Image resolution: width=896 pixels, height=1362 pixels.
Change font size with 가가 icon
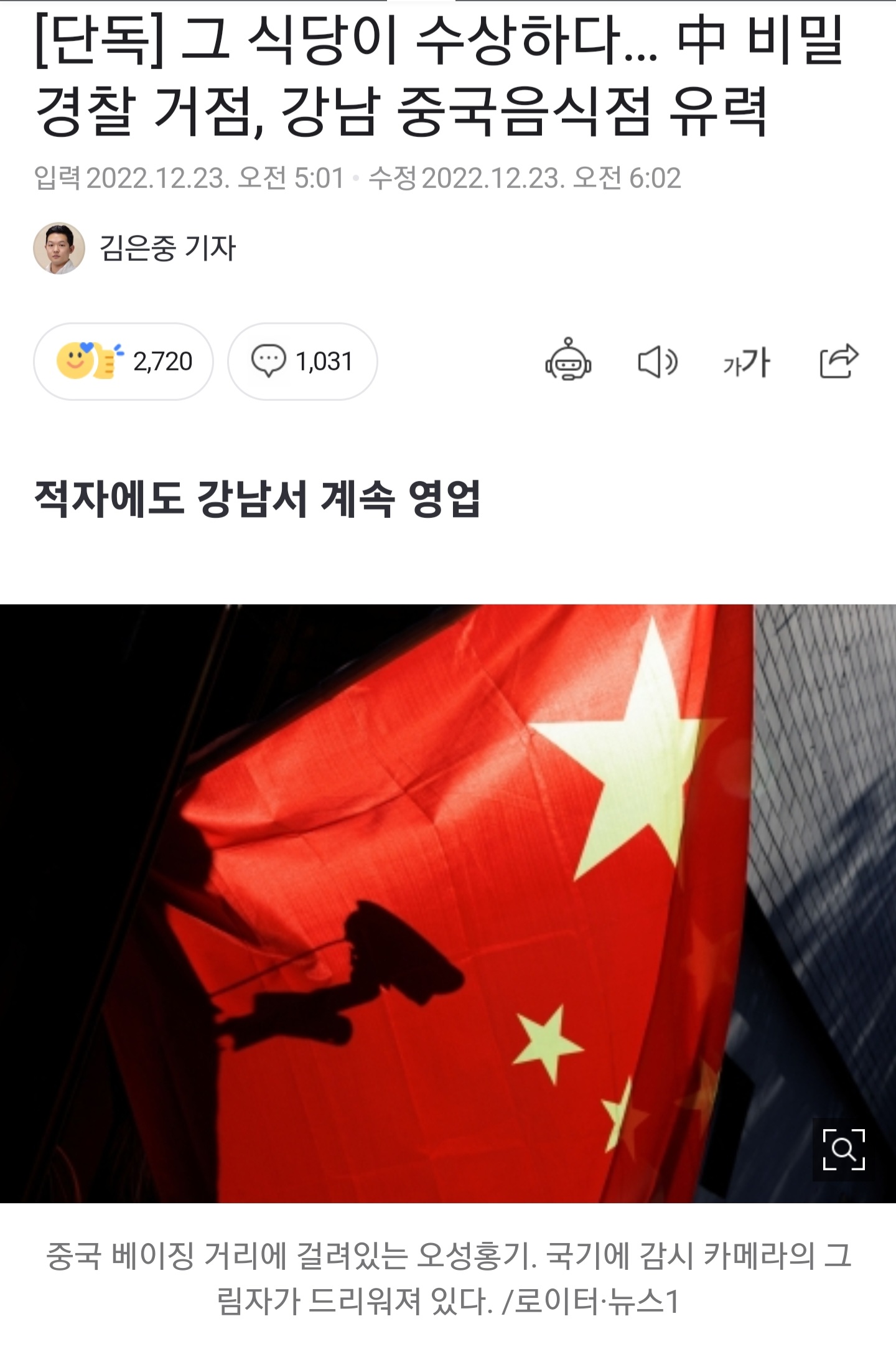[x=746, y=362]
